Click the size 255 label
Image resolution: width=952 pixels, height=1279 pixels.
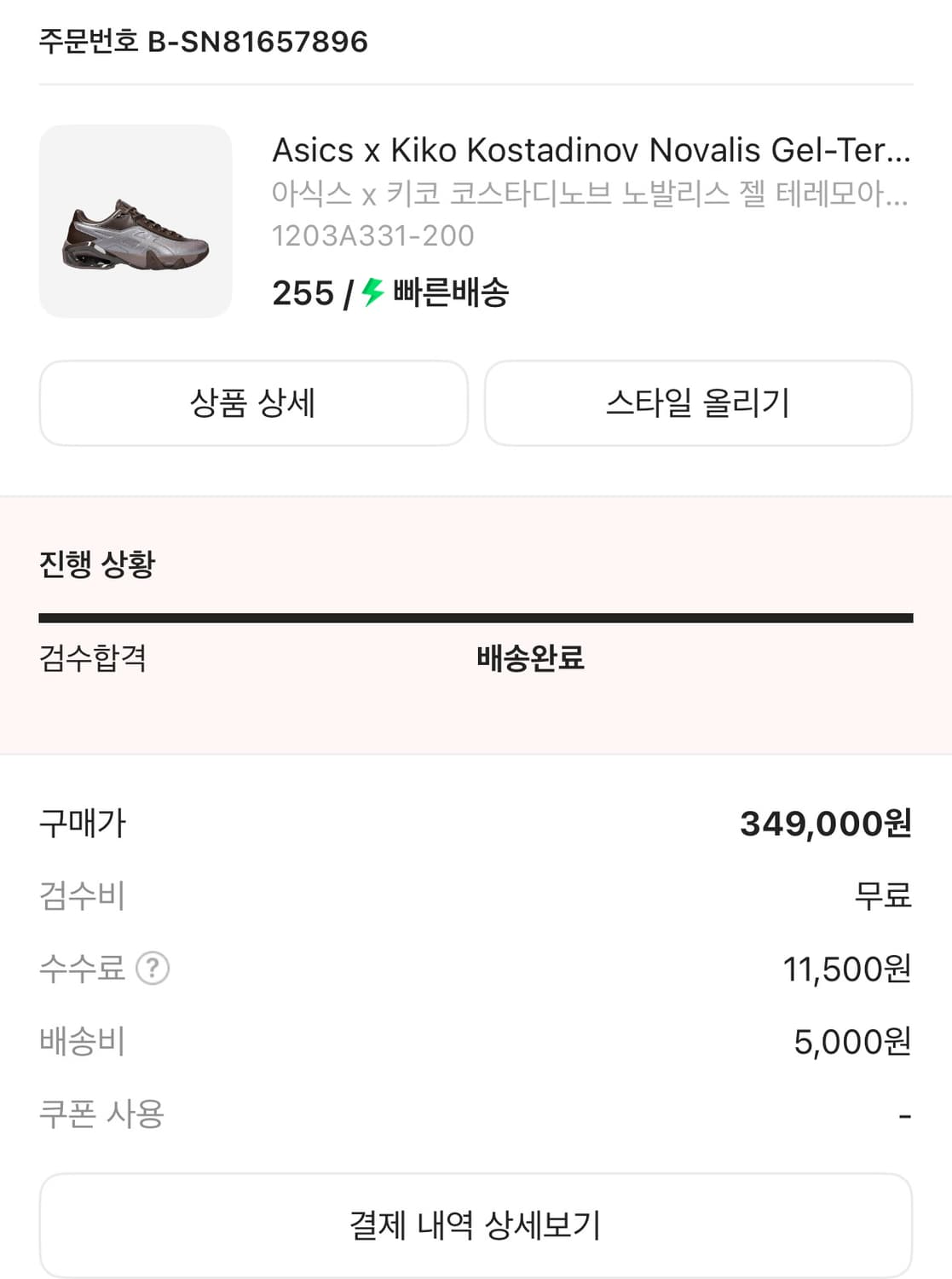[300, 294]
